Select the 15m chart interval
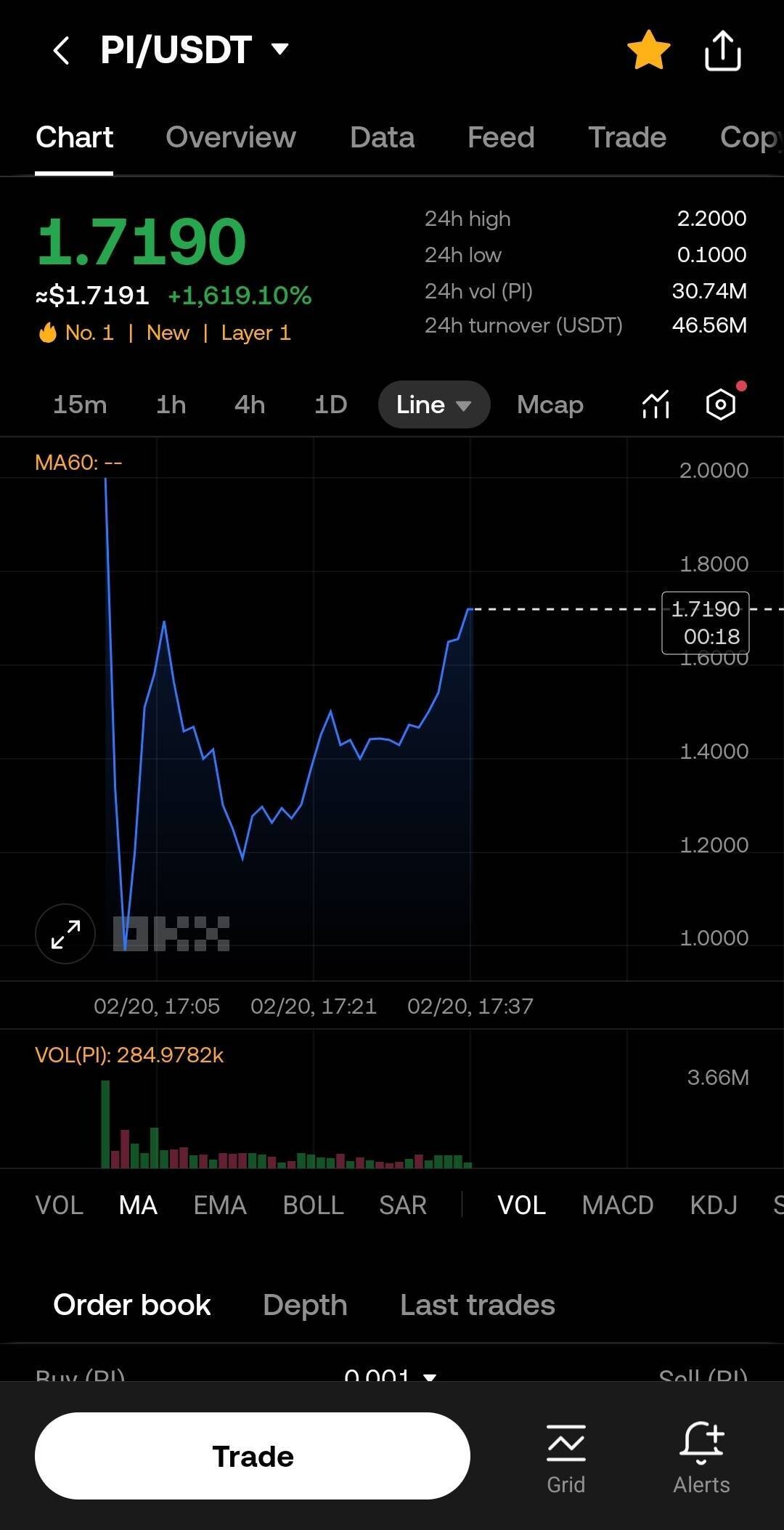Image resolution: width=784 pixels, height=1530 pixels. tap(80, 404)
